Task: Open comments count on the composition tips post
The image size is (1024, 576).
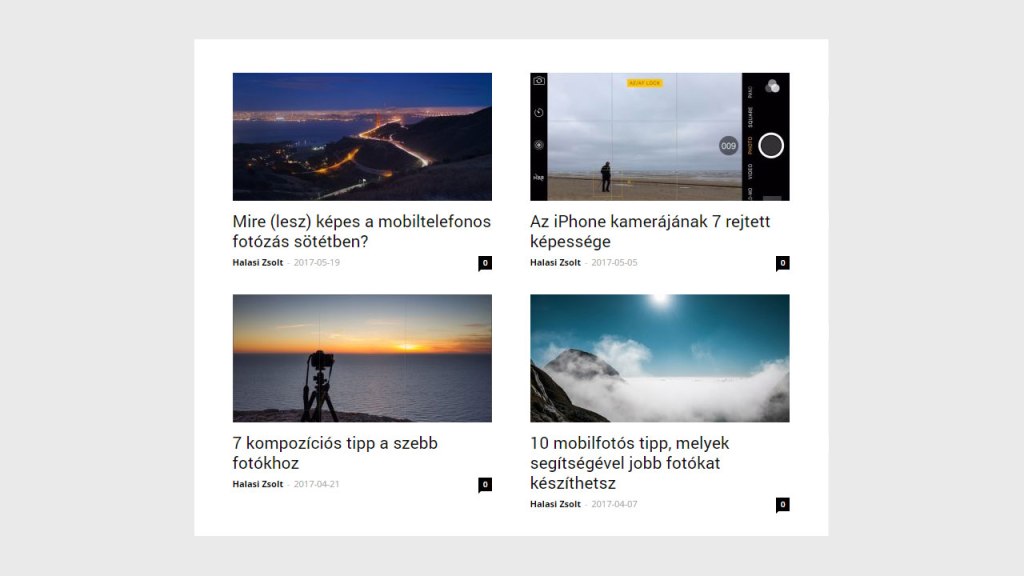Action: (485, 485)
